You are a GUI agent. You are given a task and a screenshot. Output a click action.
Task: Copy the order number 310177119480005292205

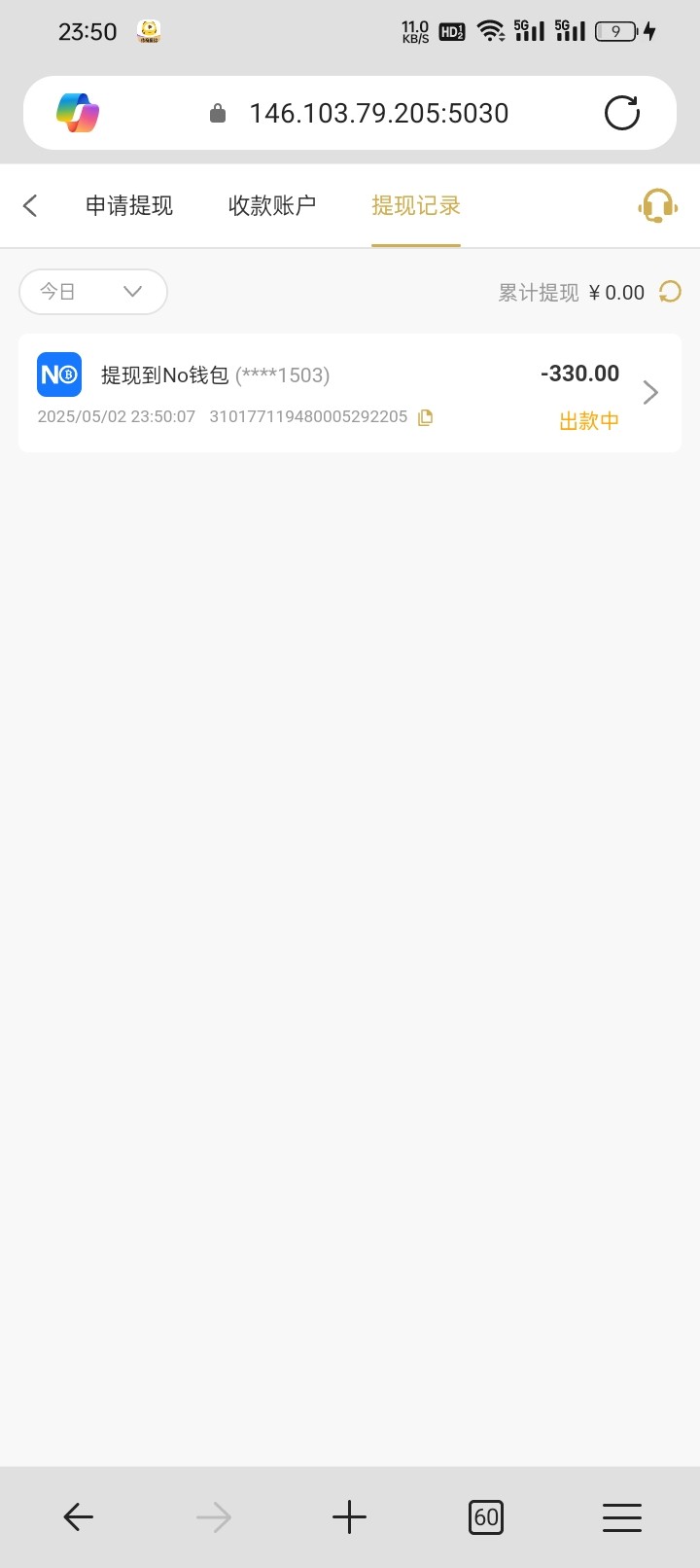coord(425,417)
